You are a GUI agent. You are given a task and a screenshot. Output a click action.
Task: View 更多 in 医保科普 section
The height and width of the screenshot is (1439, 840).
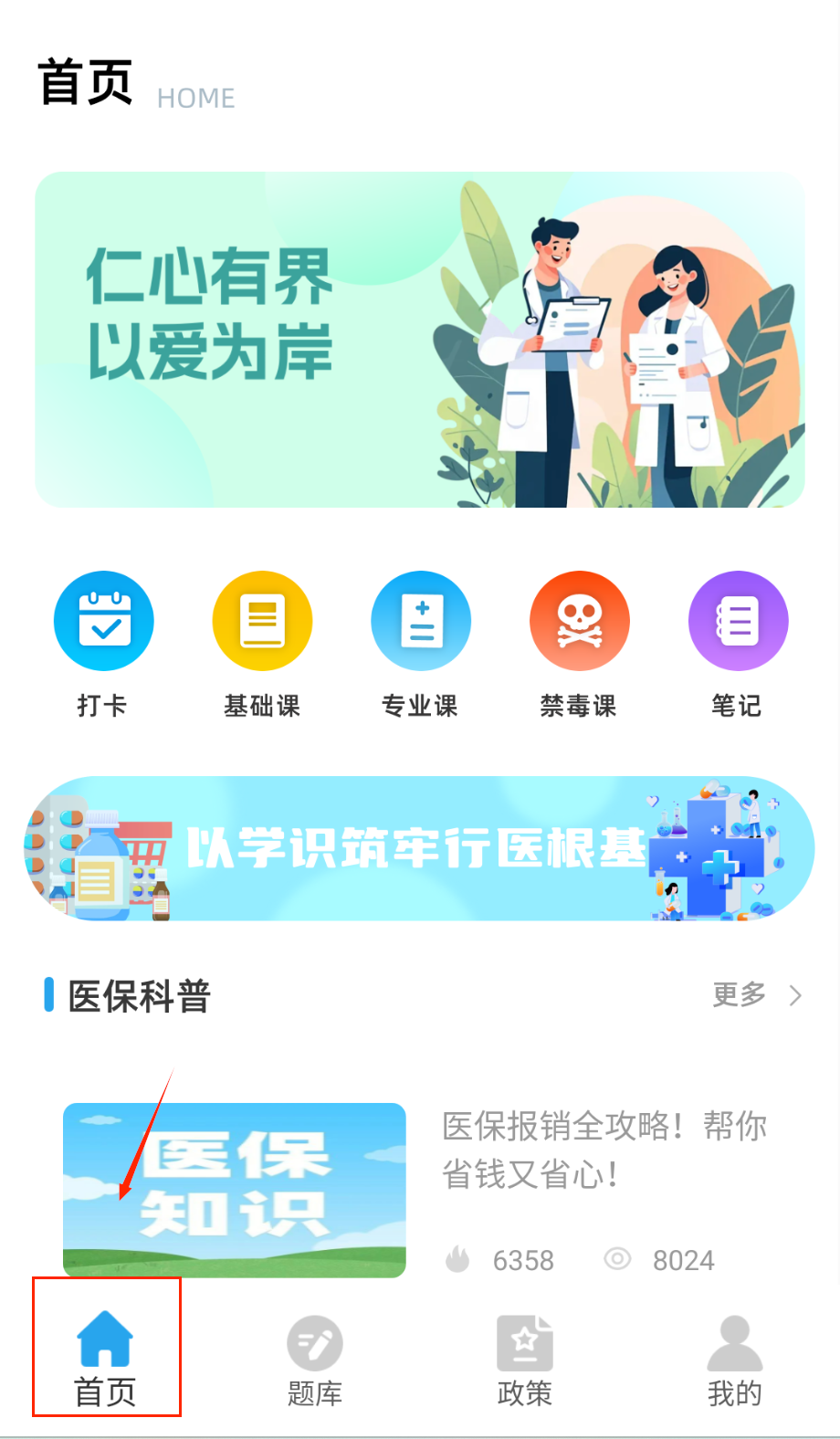(x=756, y=994)
